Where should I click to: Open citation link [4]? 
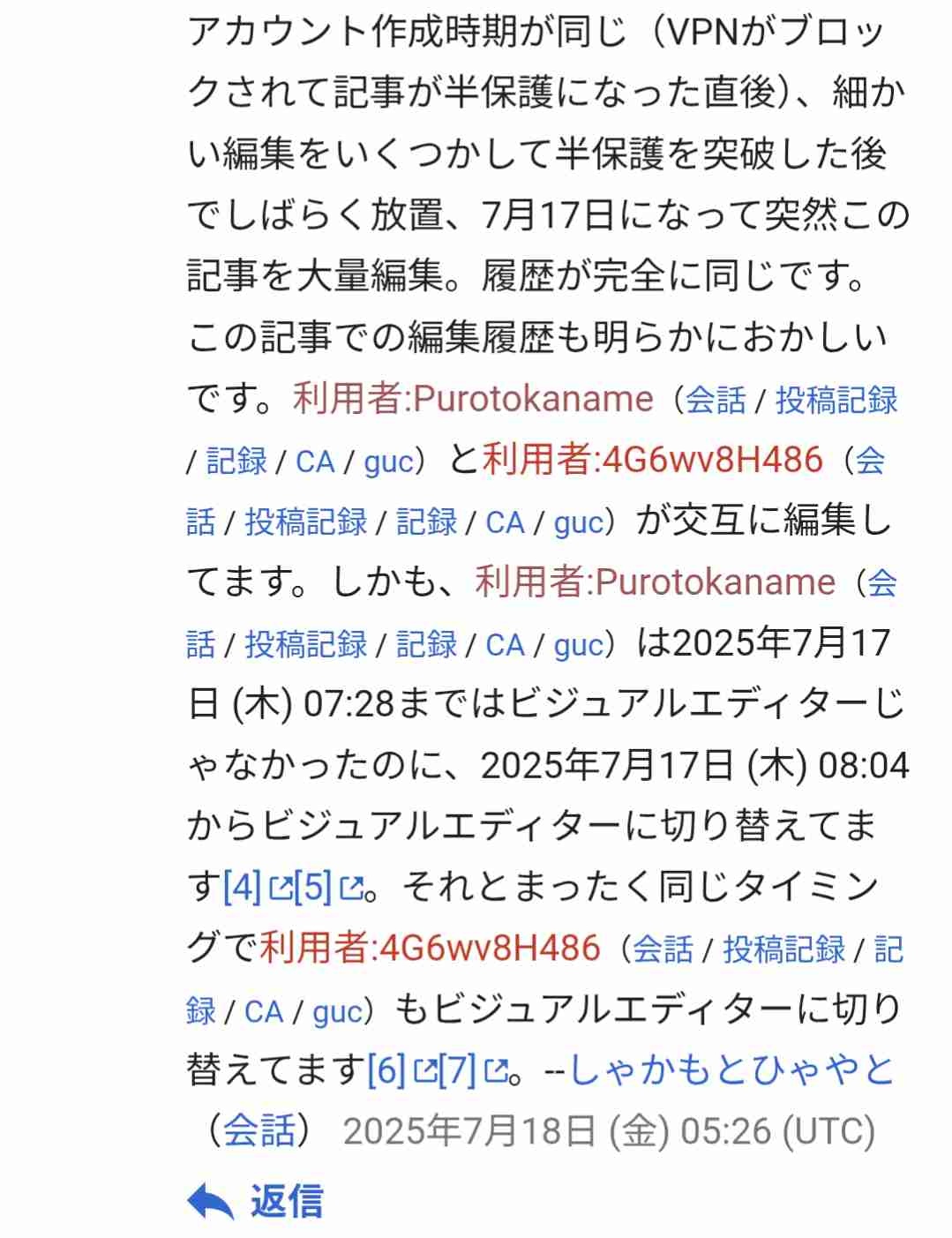point(243,886)
